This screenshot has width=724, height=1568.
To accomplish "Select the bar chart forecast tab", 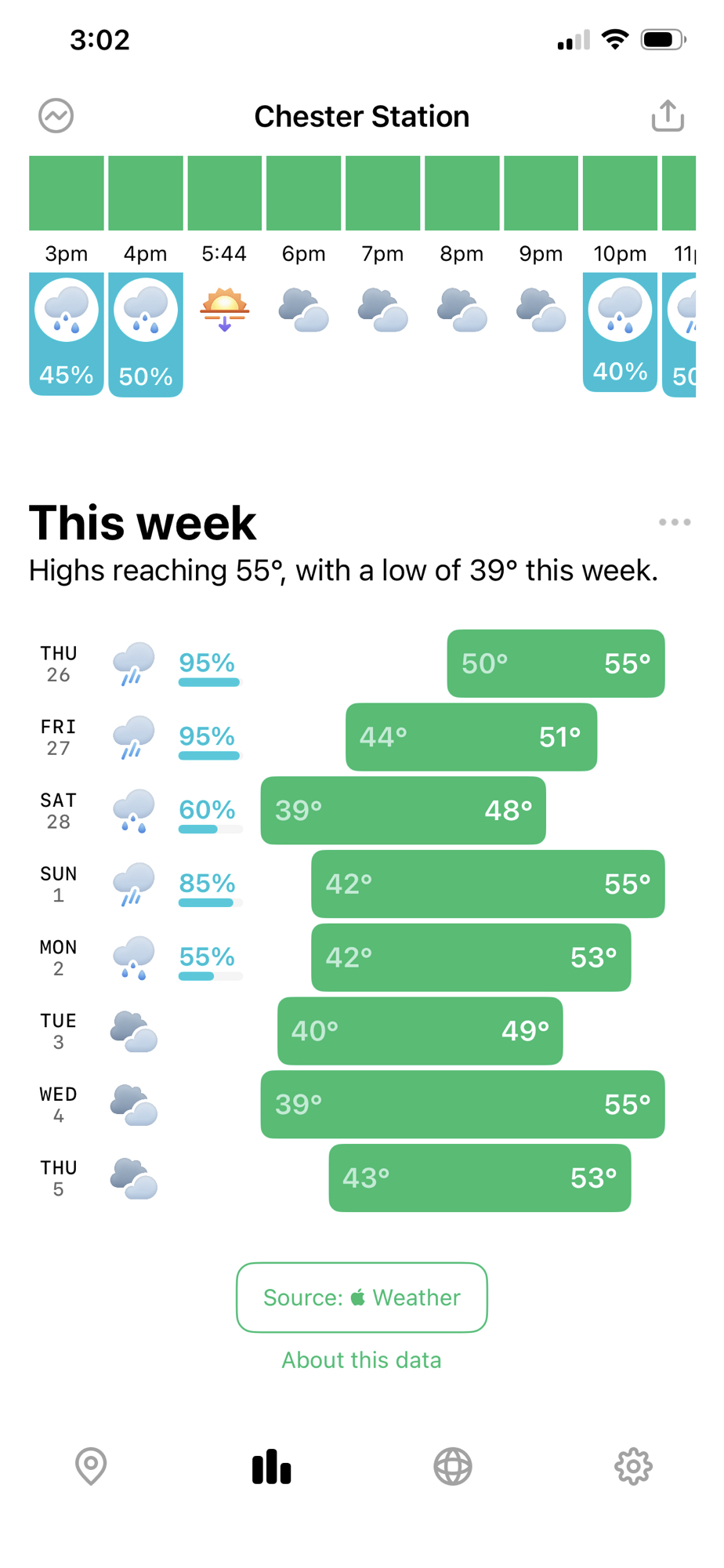I will coord(271,1466).
